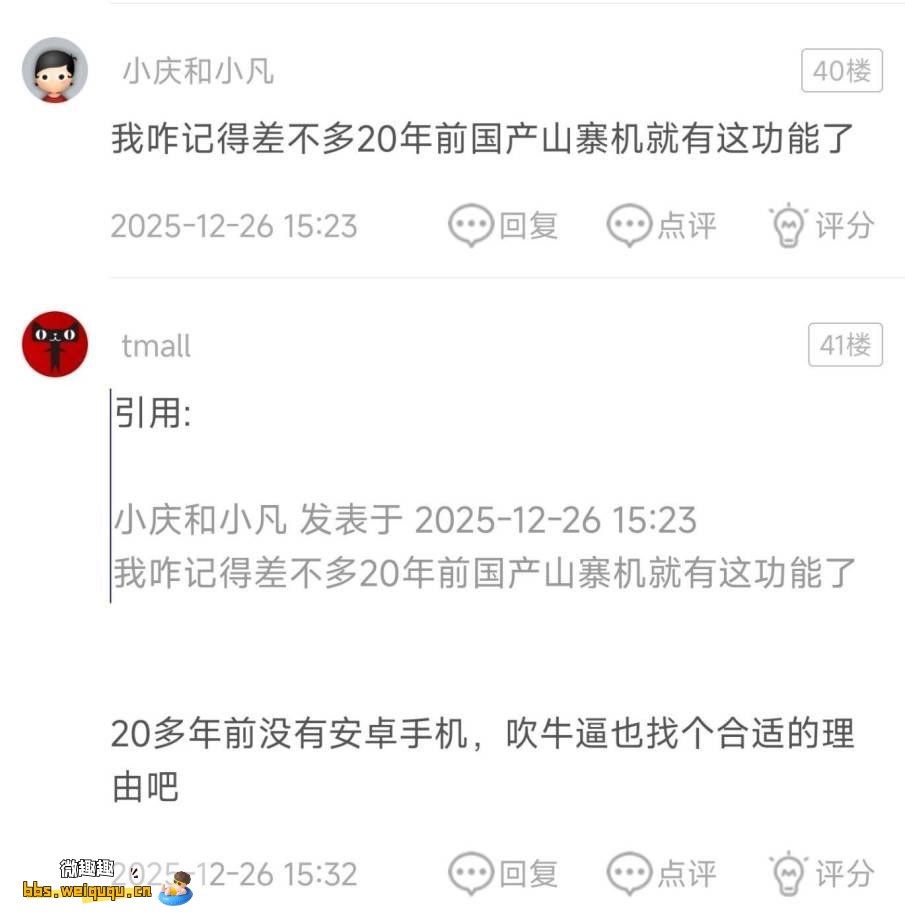Click username tmall on post 41
Image resolution: width=905 pixels, height=920 pixels.
[x=156, y=346]
